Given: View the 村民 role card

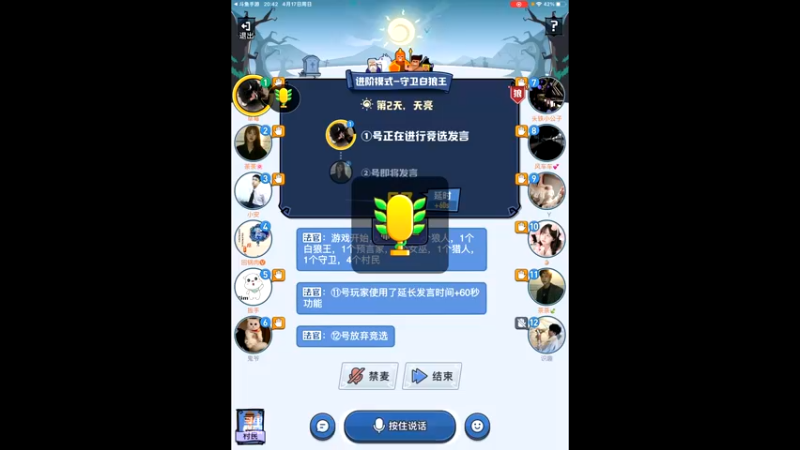Looking at the screenshot, I should [x=250, y=425].
